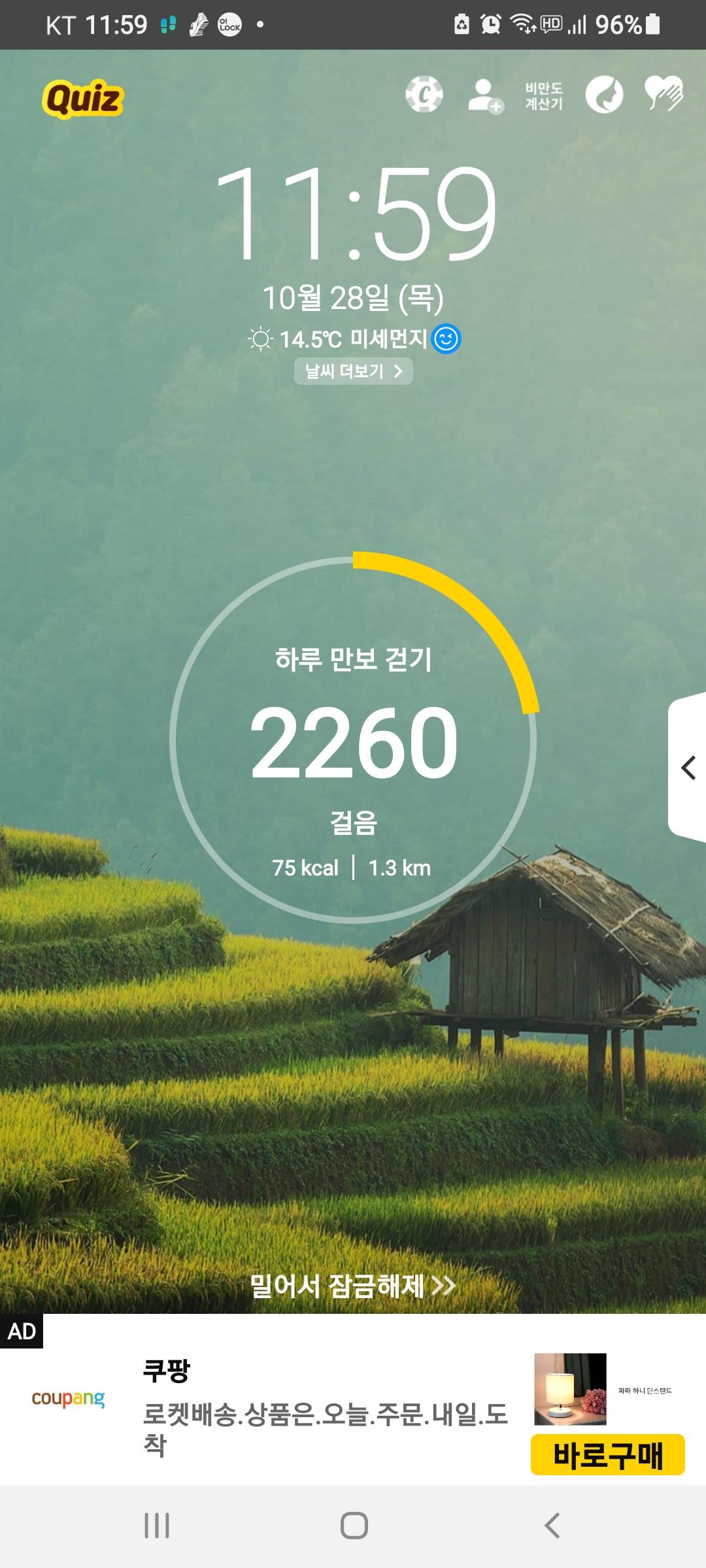Image resolution: width=706 pixels, height=1568 pixels.
Task: Open 날씨 더보기 weather details
Action: (353, 371)
